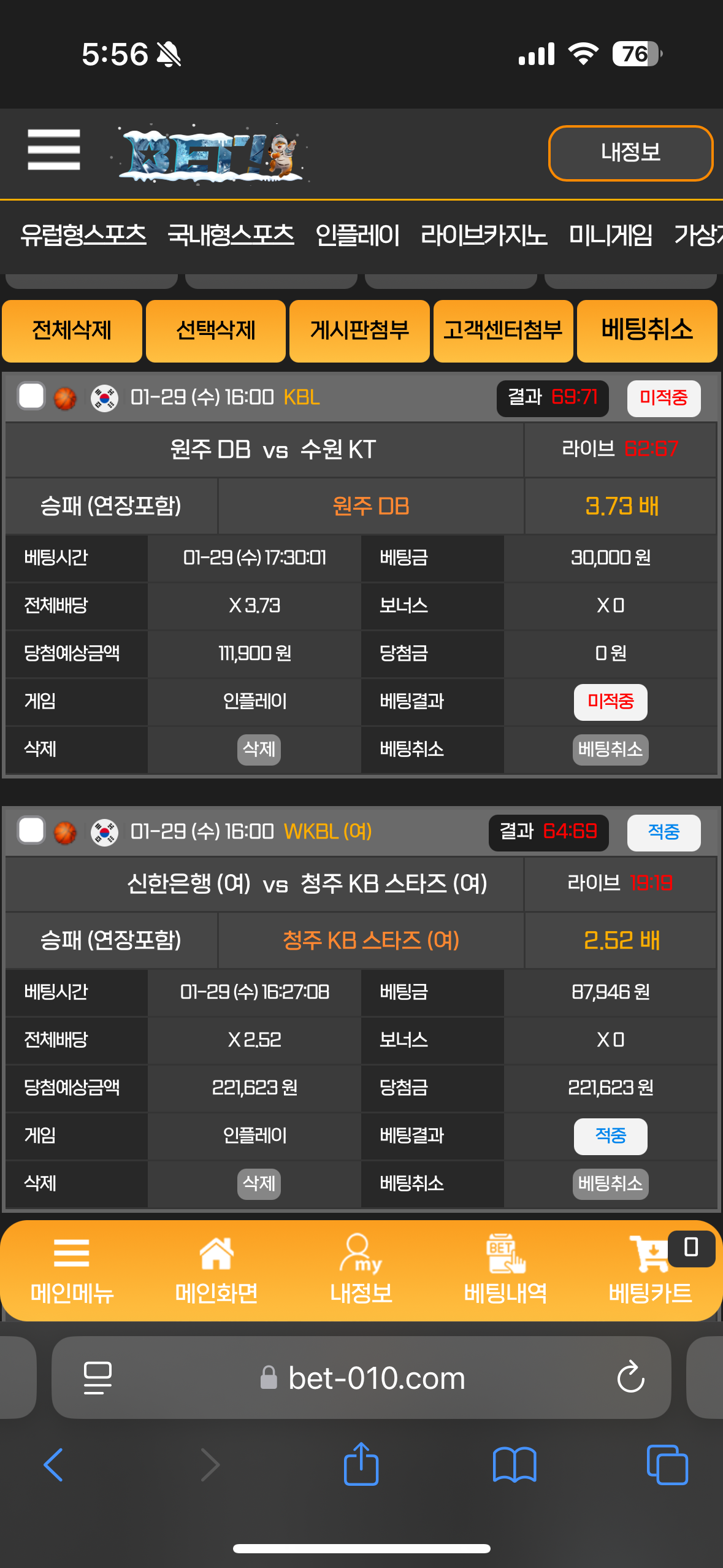Open the hamburger menu at top left
The image size is (723, 1568).
pos(54,150)
